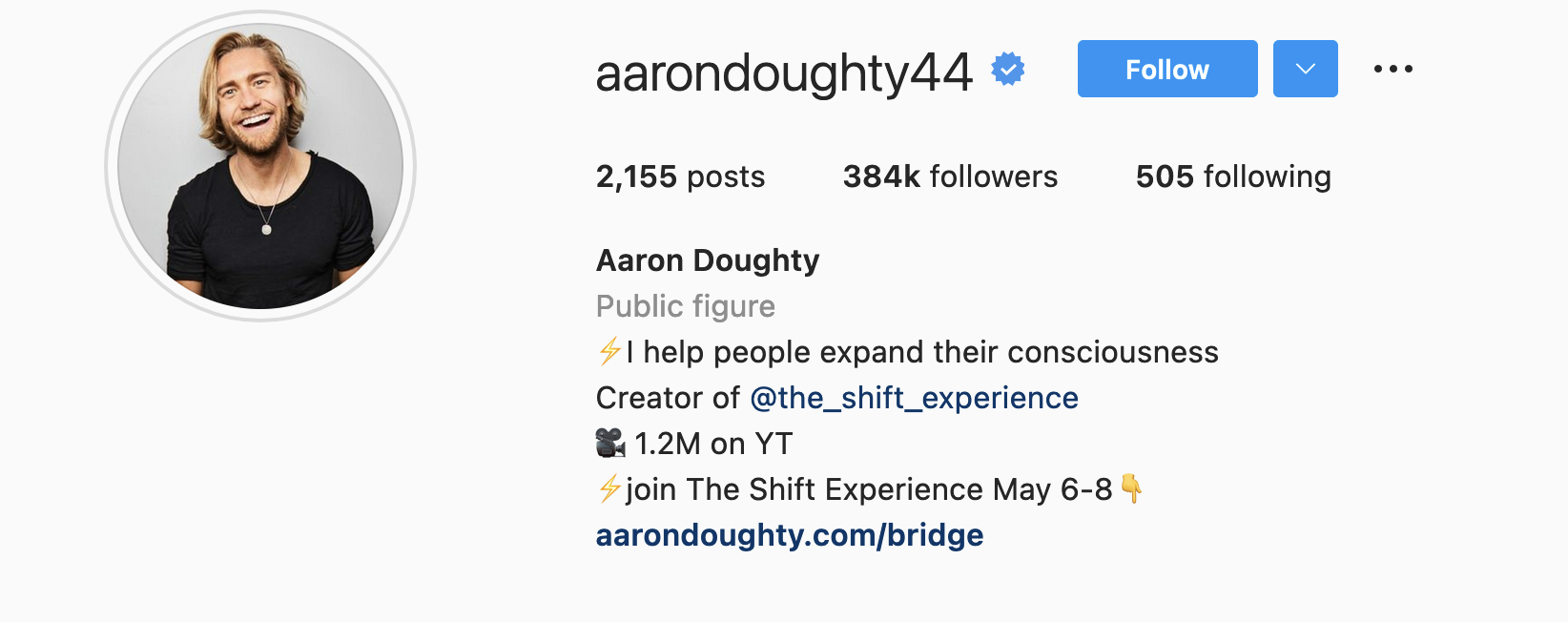
Task: Open the @the_shift_experience profile link
Action: pyautogui.click(x=914, y=398)
